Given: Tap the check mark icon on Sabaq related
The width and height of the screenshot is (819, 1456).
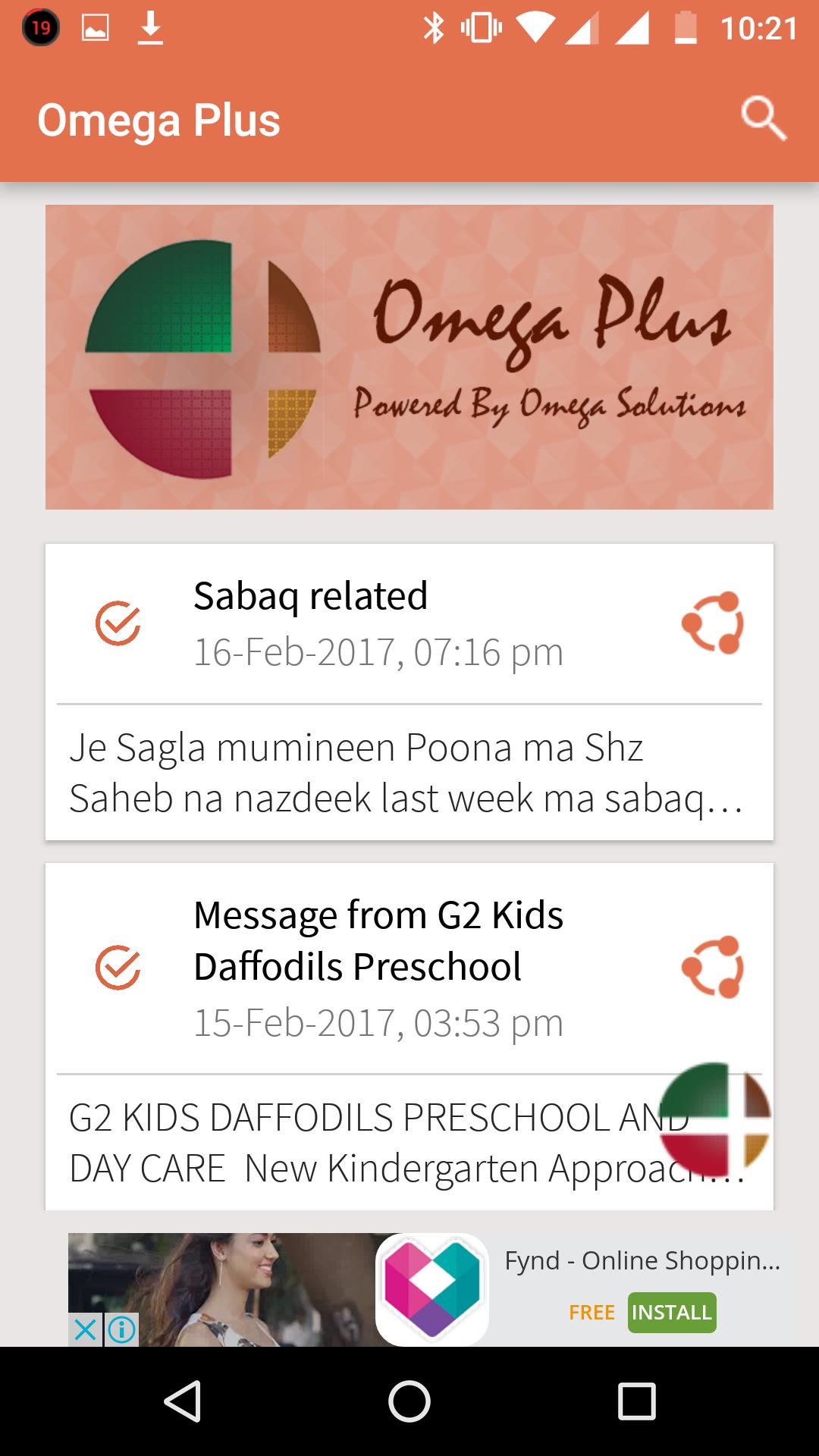Looking at the screenshot, I should tap(118, 623).
